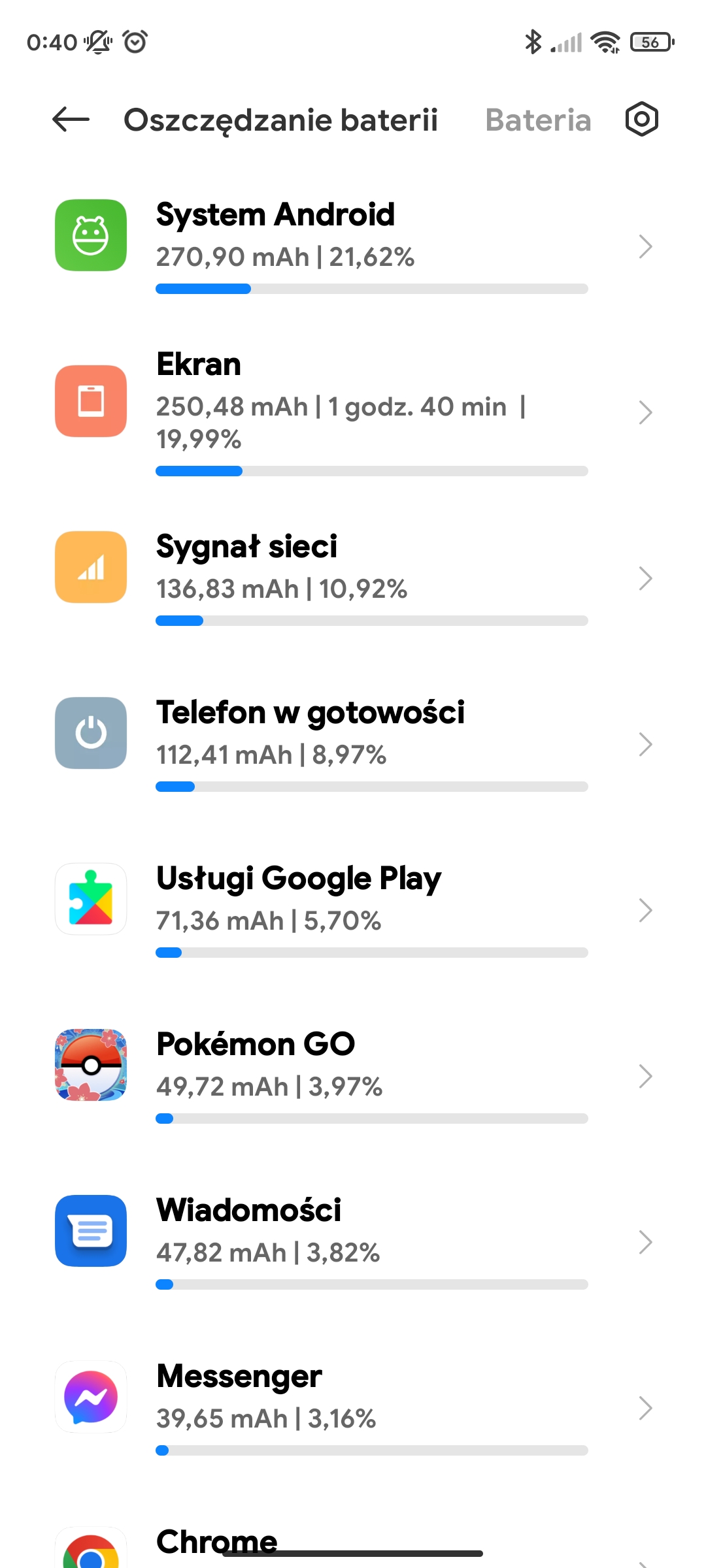Select the Oszczędzanie baterii tab
706x1568 pixels.
click(280, 120)
